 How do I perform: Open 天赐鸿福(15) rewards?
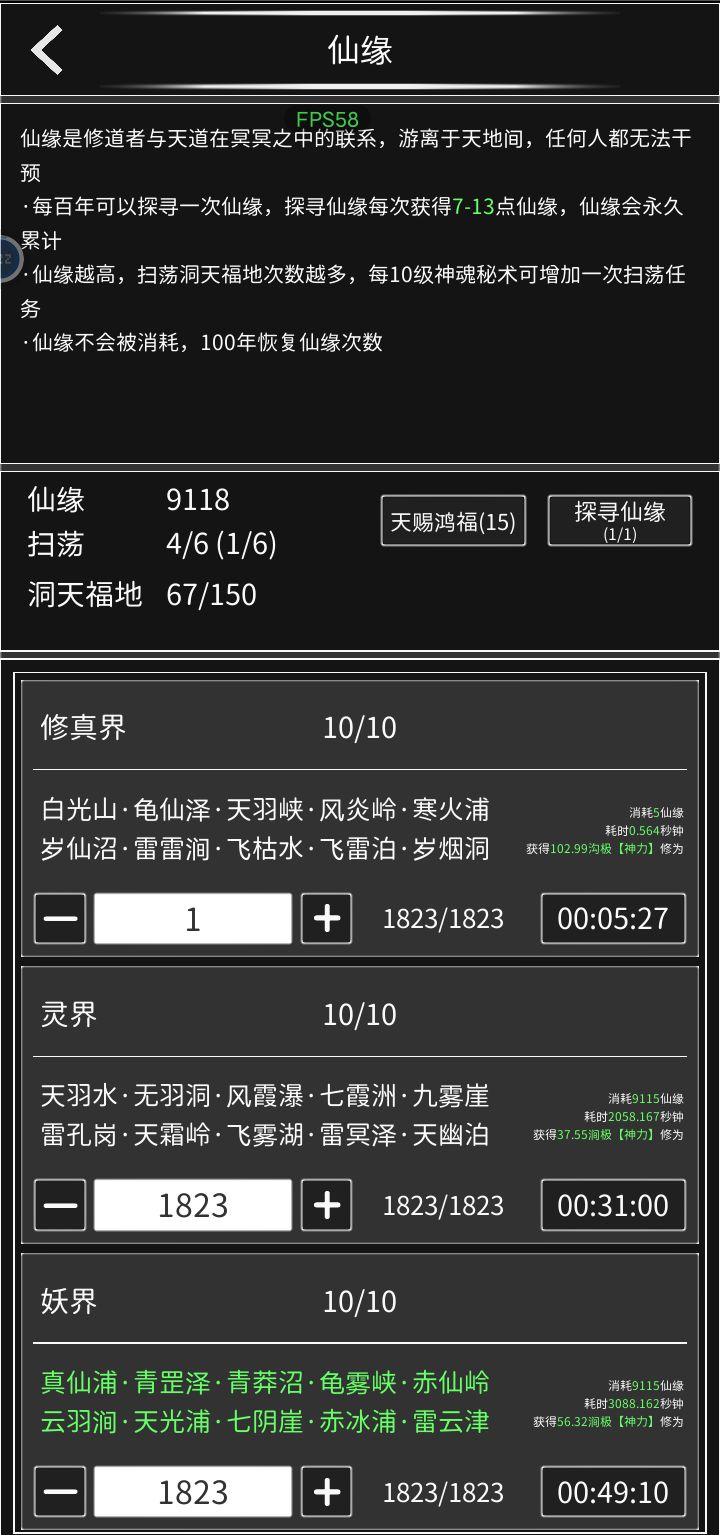pos(452,520)
